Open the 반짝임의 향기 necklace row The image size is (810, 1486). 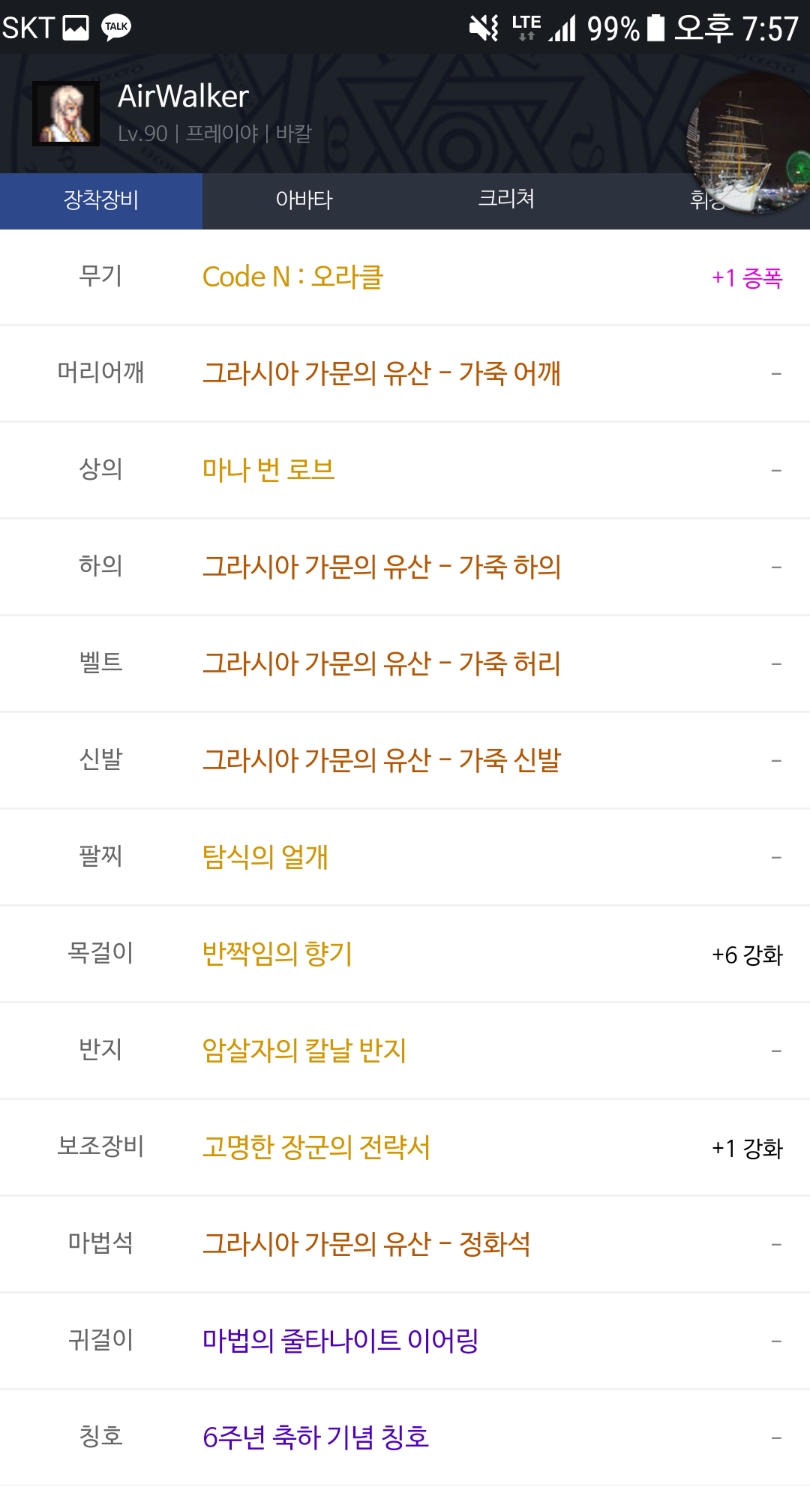(x=405, y=954)
